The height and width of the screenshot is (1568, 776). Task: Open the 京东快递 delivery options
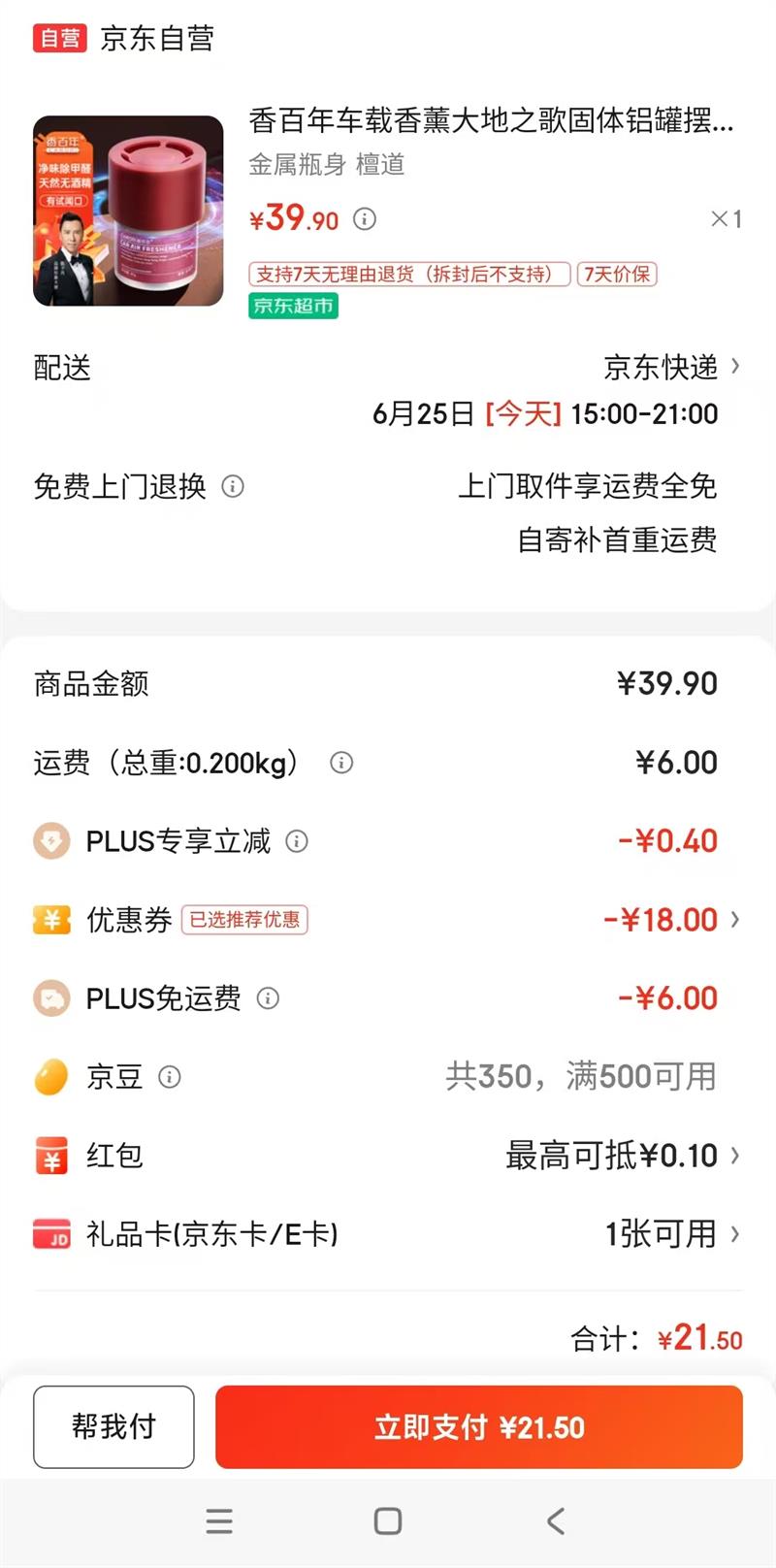pos(671,367)
